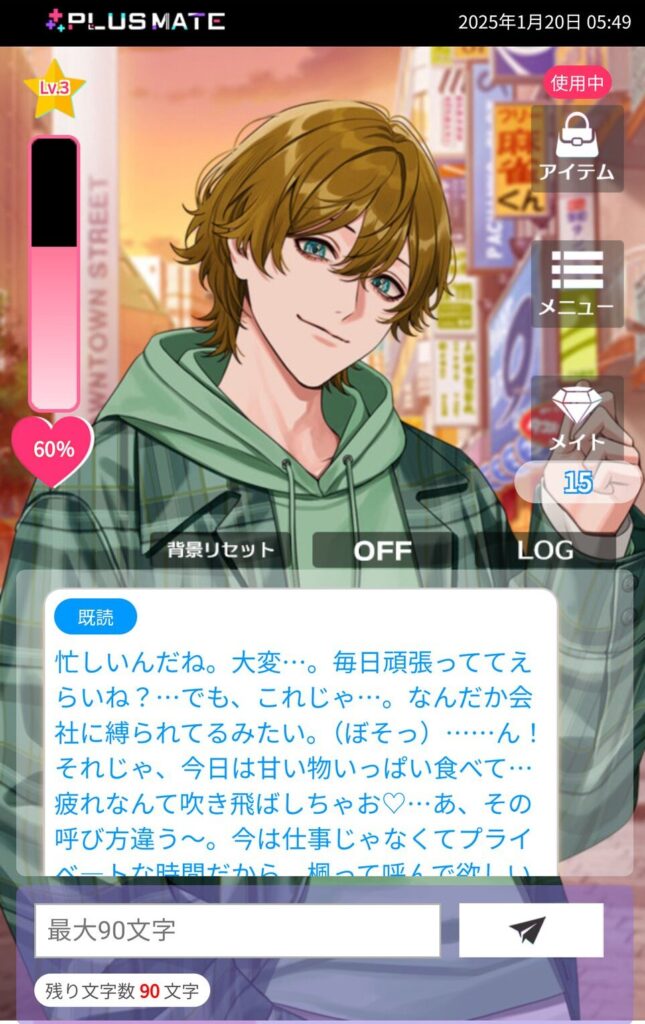645x1024 pixels.
Task: Open the LOG conversation history
Action: click(x=545, y=550)
